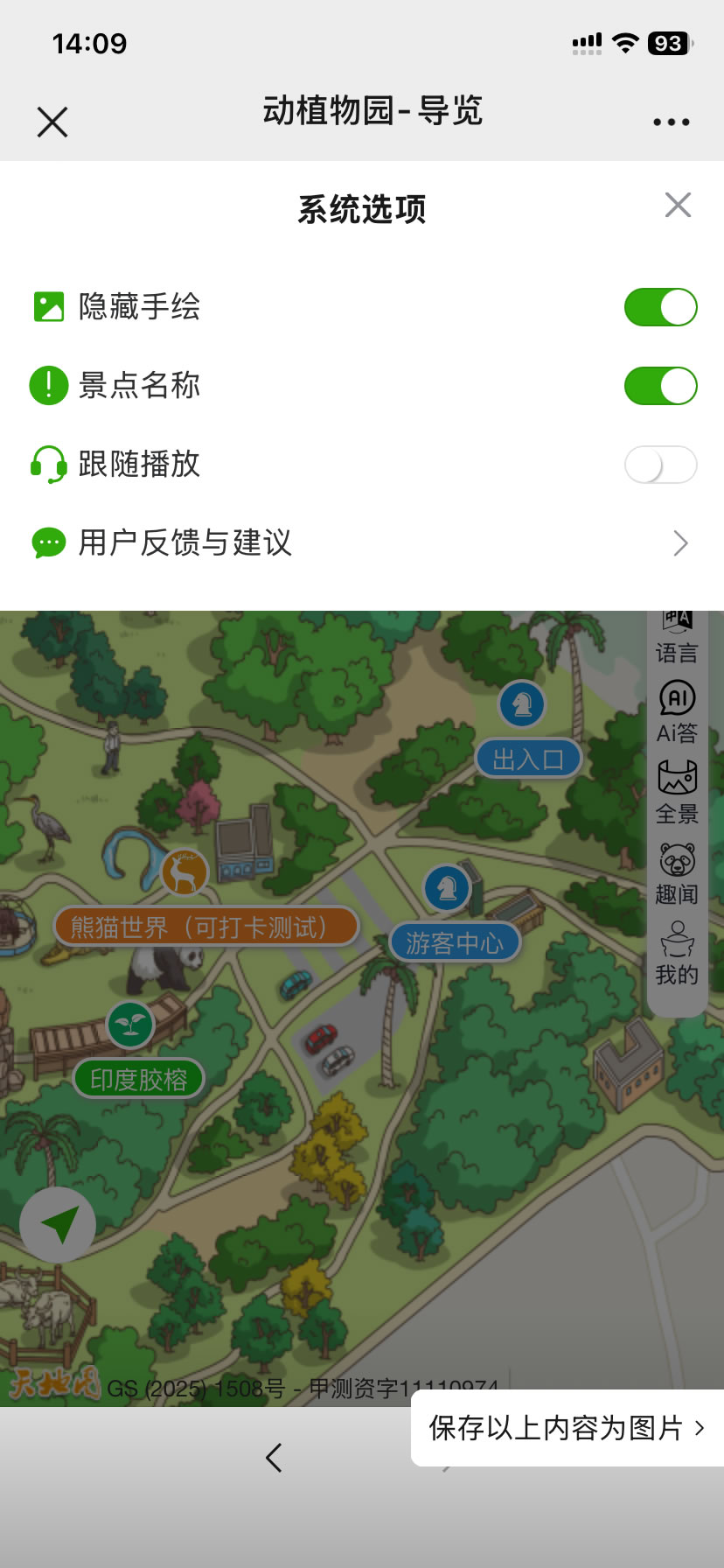Tap the 游客中心 visitor center label
This screenshot has width=724, height=1568.
coord(456,941)
